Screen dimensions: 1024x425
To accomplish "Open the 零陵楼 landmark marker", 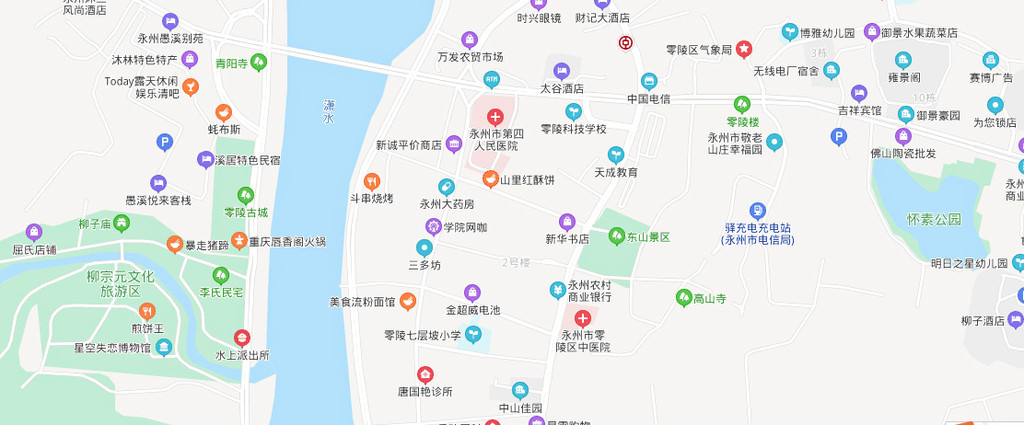I will coord(742,104).
